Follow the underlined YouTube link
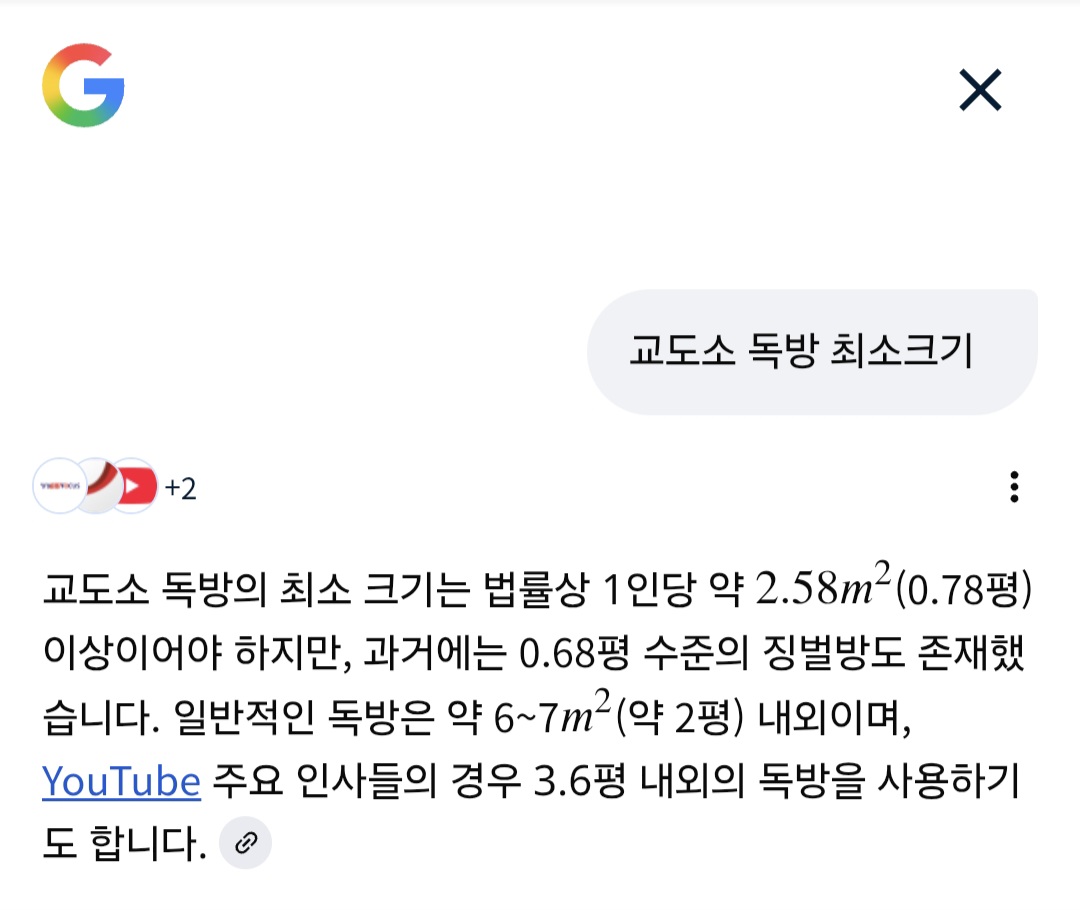The width and height of the screenshot is (1080, 910). 121,781
